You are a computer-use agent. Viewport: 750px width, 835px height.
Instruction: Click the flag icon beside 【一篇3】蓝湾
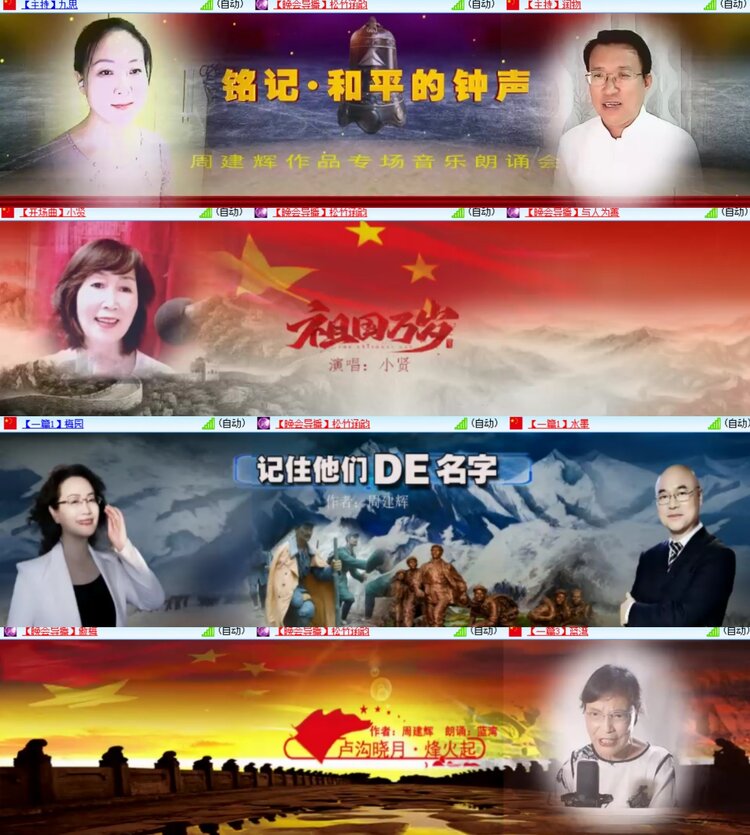(x=512, y=633)
